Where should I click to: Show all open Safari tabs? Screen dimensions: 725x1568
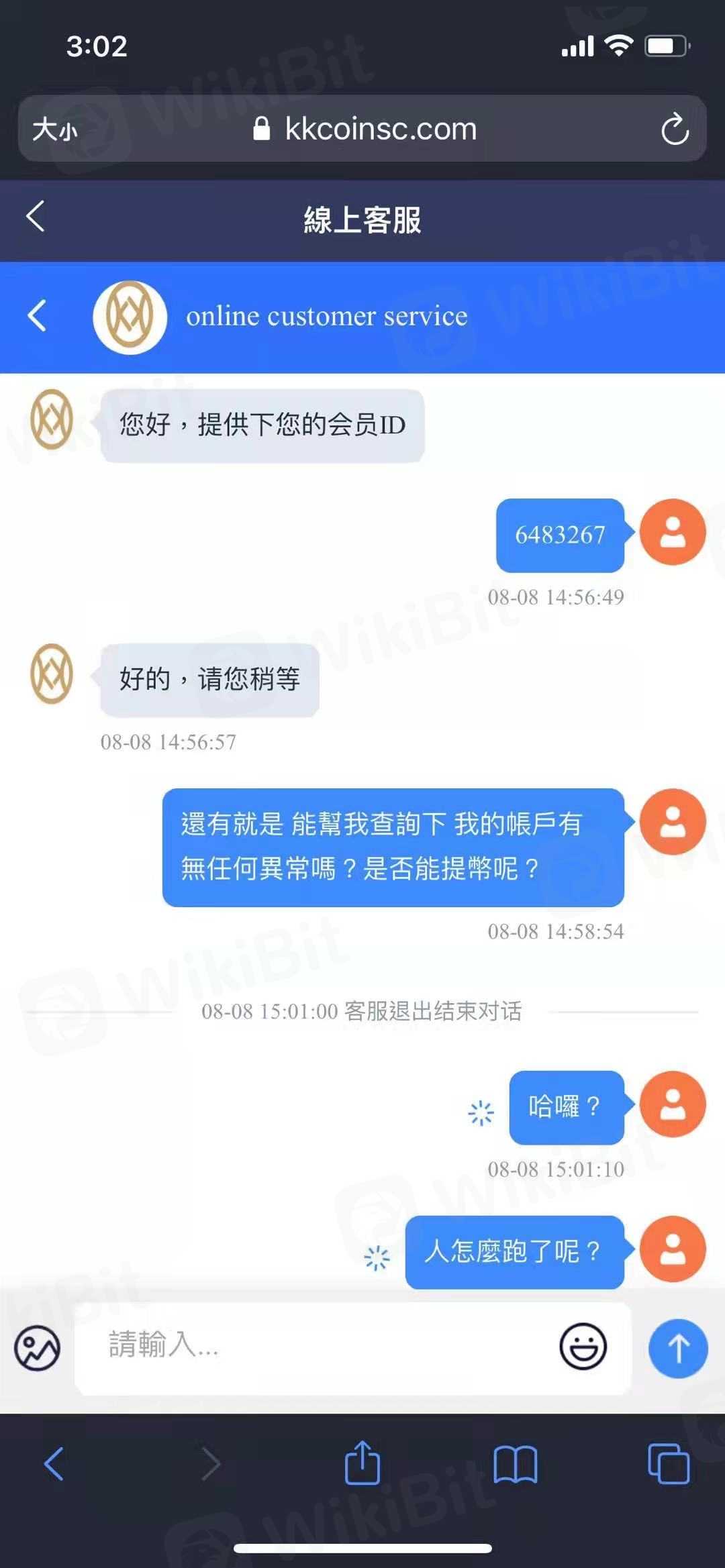(669, 1463)
